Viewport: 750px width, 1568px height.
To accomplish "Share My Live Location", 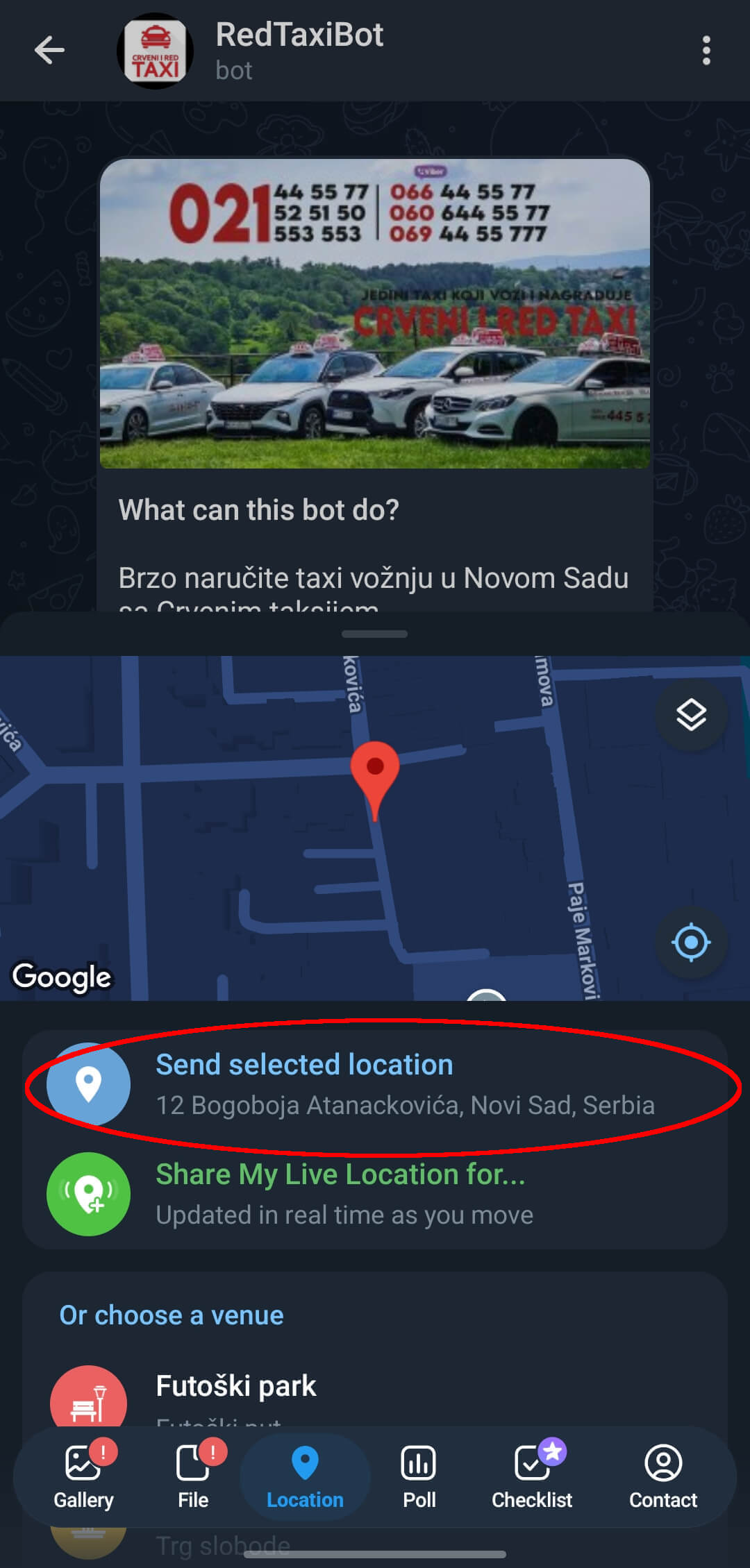I will tap(375, 1194).
